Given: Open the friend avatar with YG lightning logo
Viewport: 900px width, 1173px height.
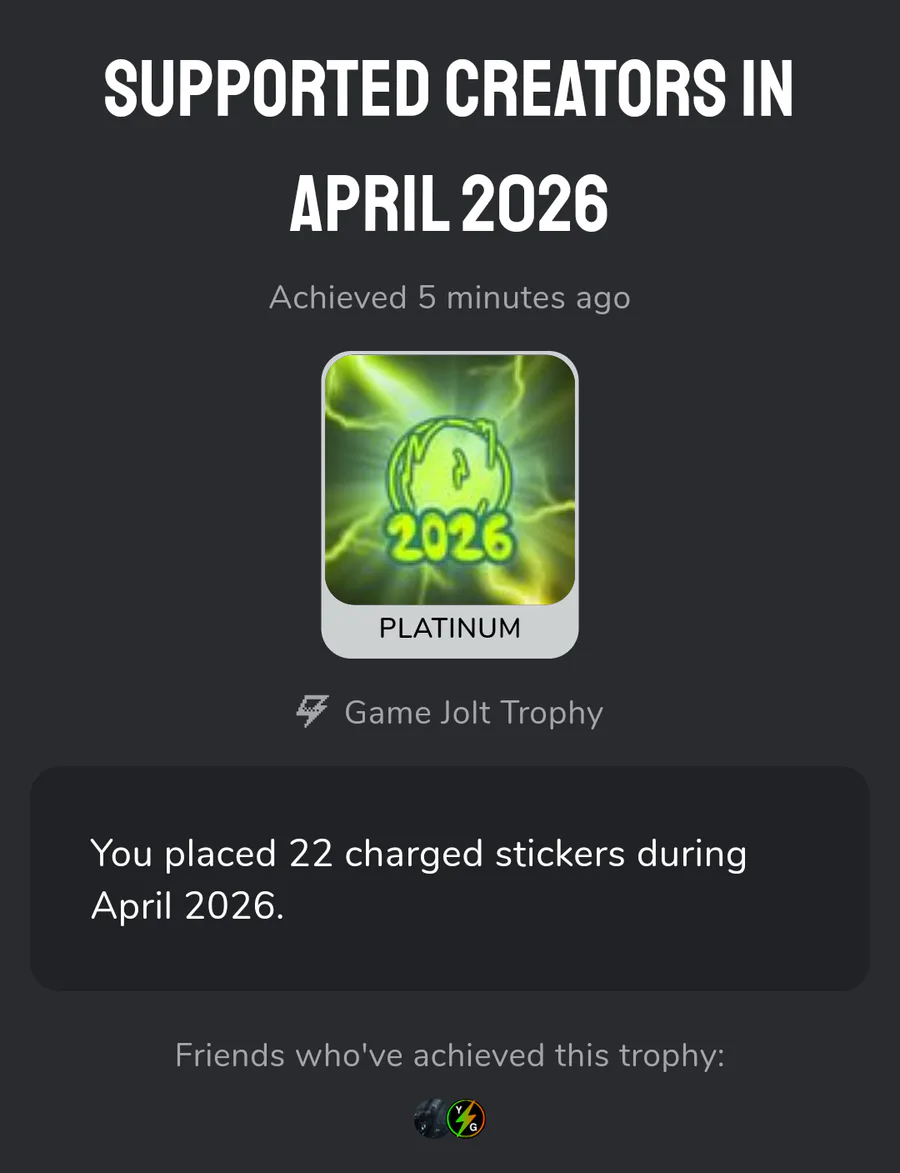Looking at the screenshot, I should (466, 1118).
